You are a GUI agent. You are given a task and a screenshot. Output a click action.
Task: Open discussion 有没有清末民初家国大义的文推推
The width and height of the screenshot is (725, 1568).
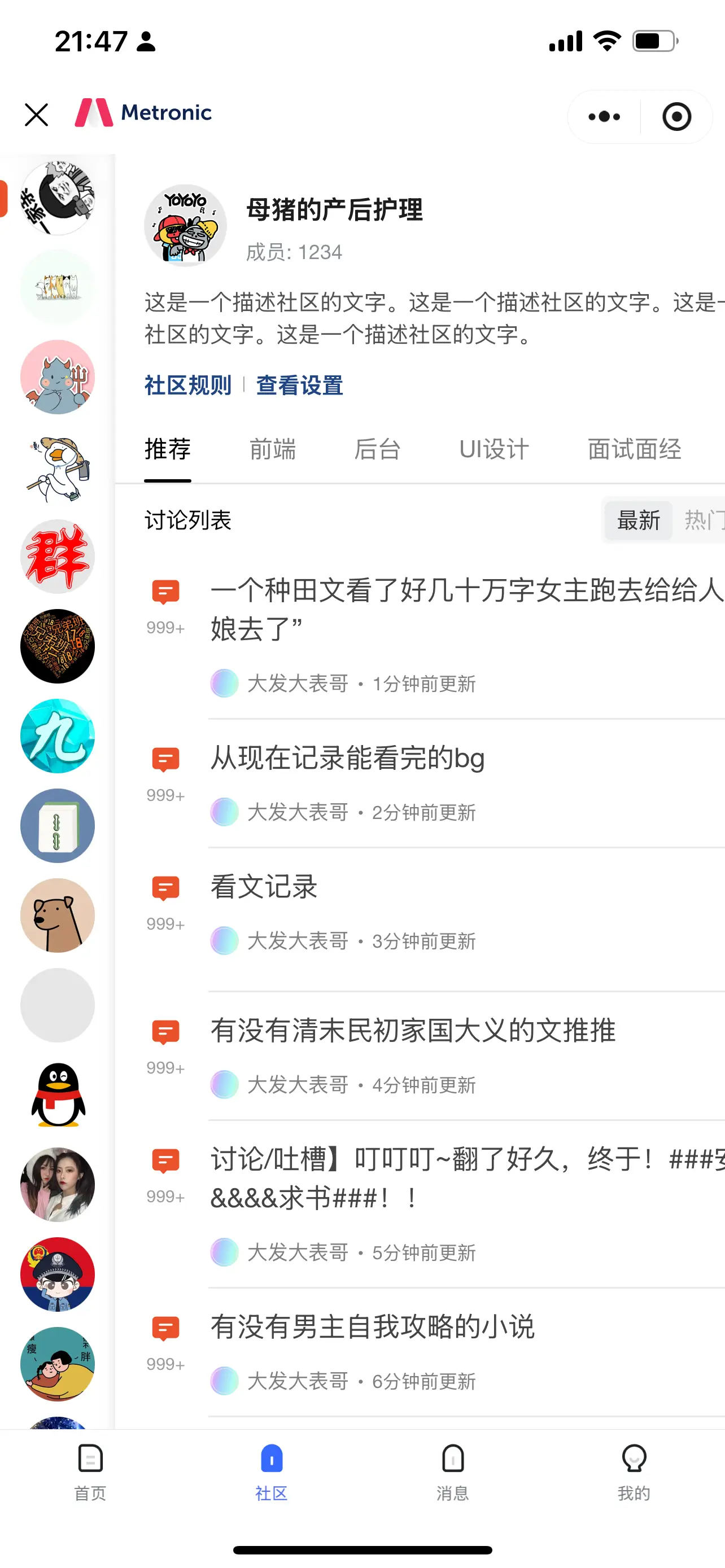coord(413,1031)
